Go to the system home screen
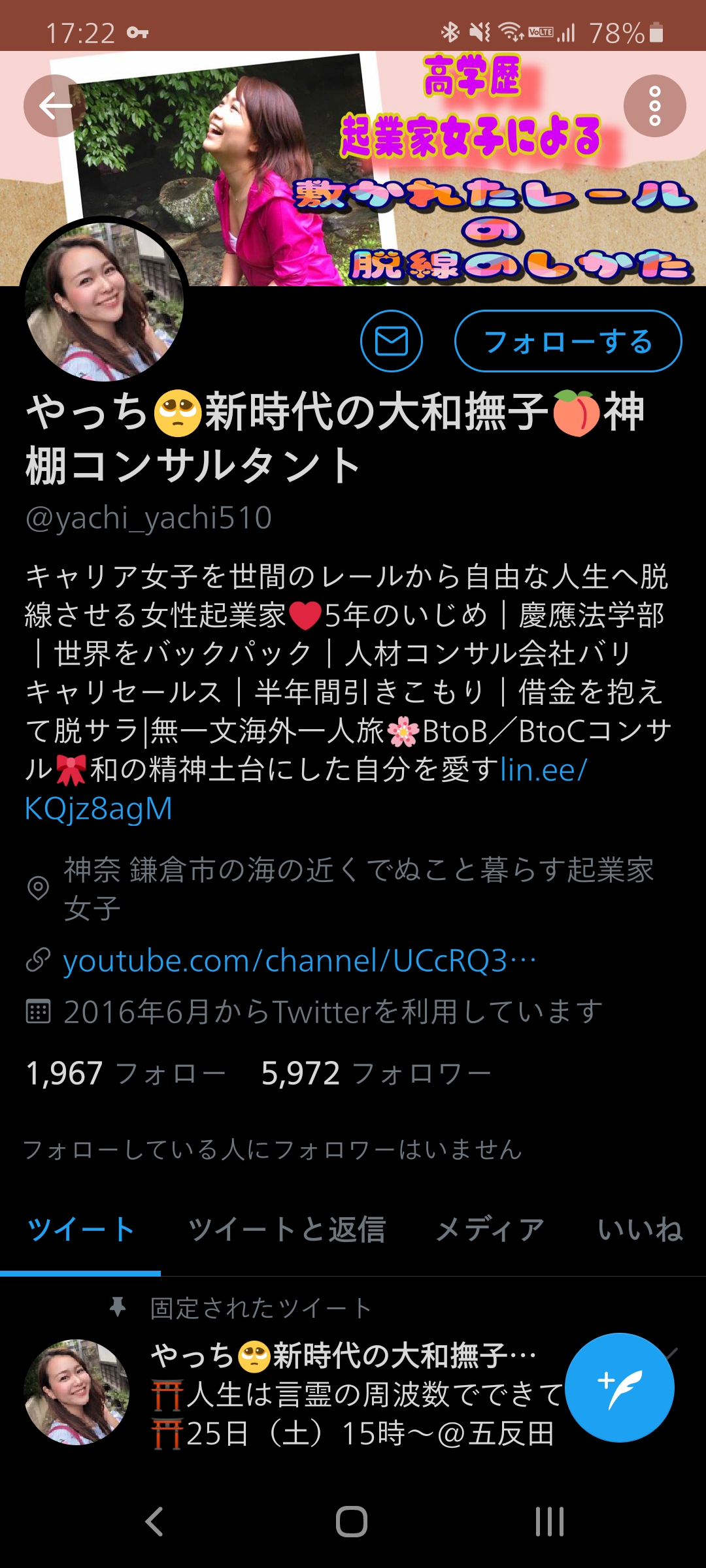Image resolution: width=706 pixels, height=1568 pixels. click(352, 1522)
